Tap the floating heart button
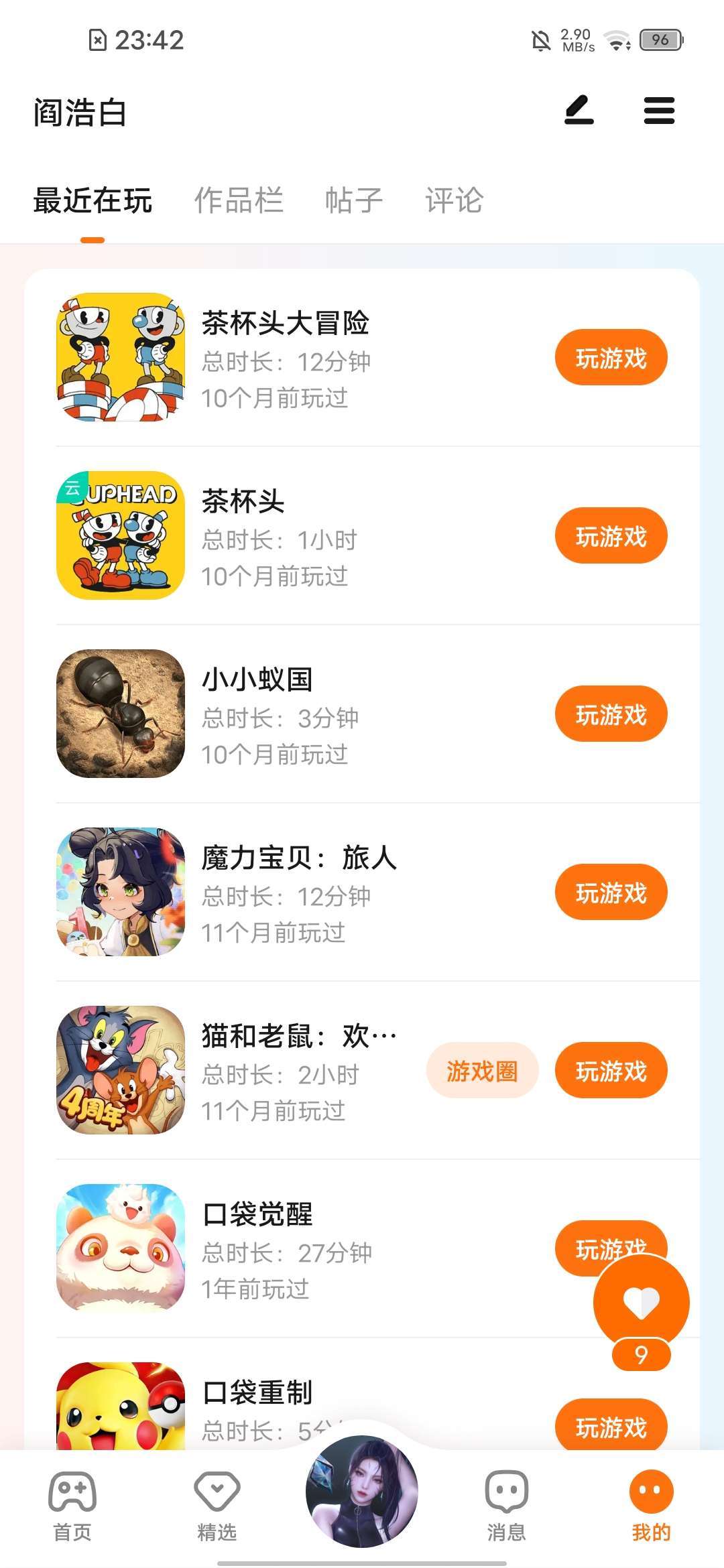 [641, 1303]
